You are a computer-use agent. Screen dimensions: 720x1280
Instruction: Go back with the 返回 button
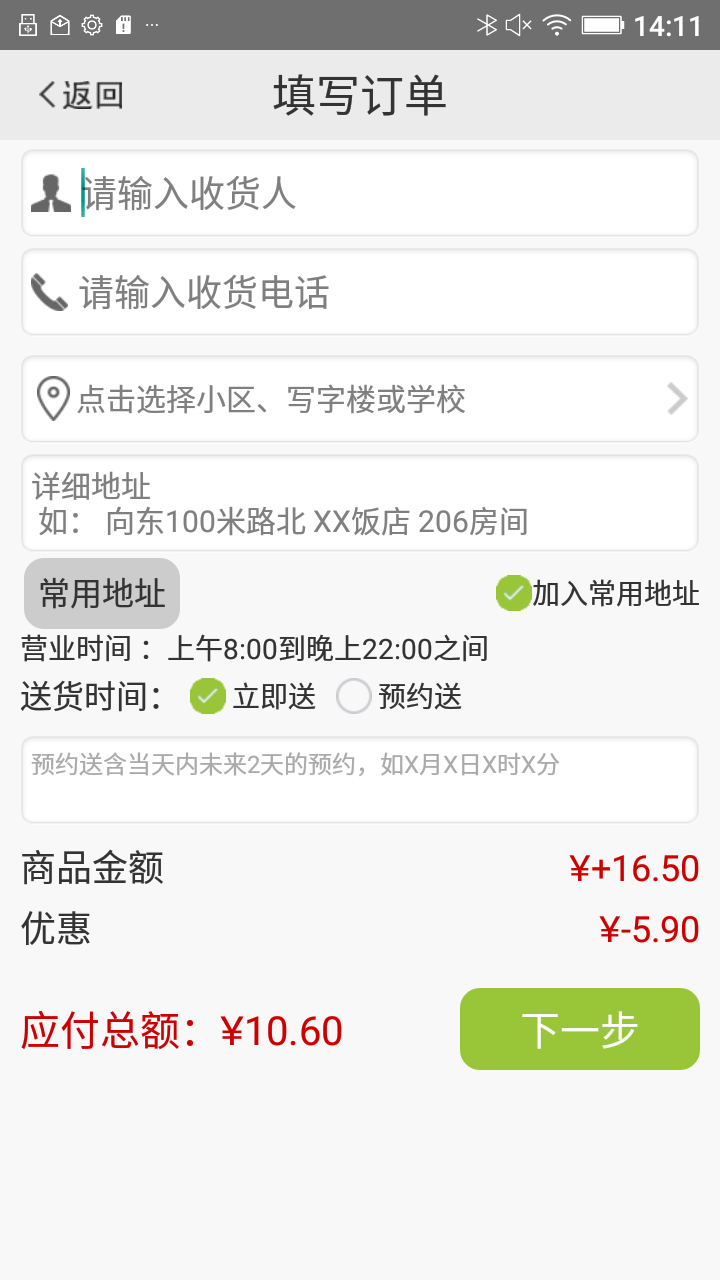pyautogui.click(x=80, y=95)
